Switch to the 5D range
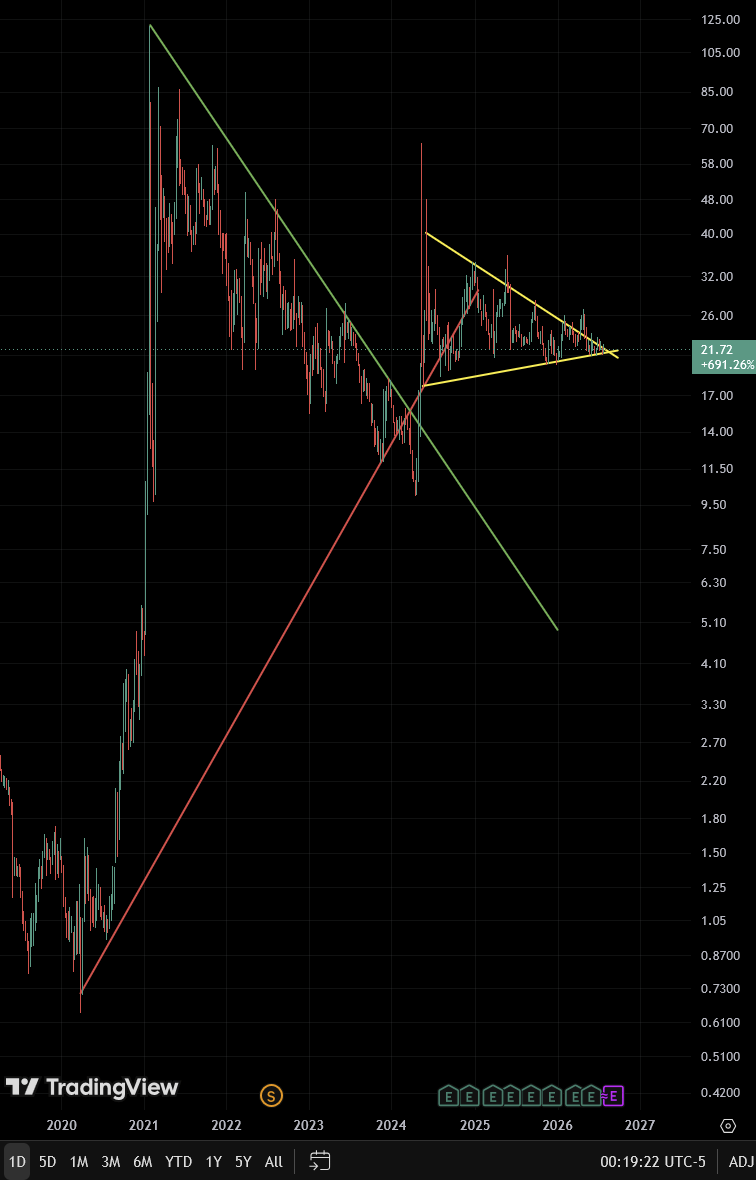The width and height of the screenshot is (756, 1180). tap(47, 1161)
